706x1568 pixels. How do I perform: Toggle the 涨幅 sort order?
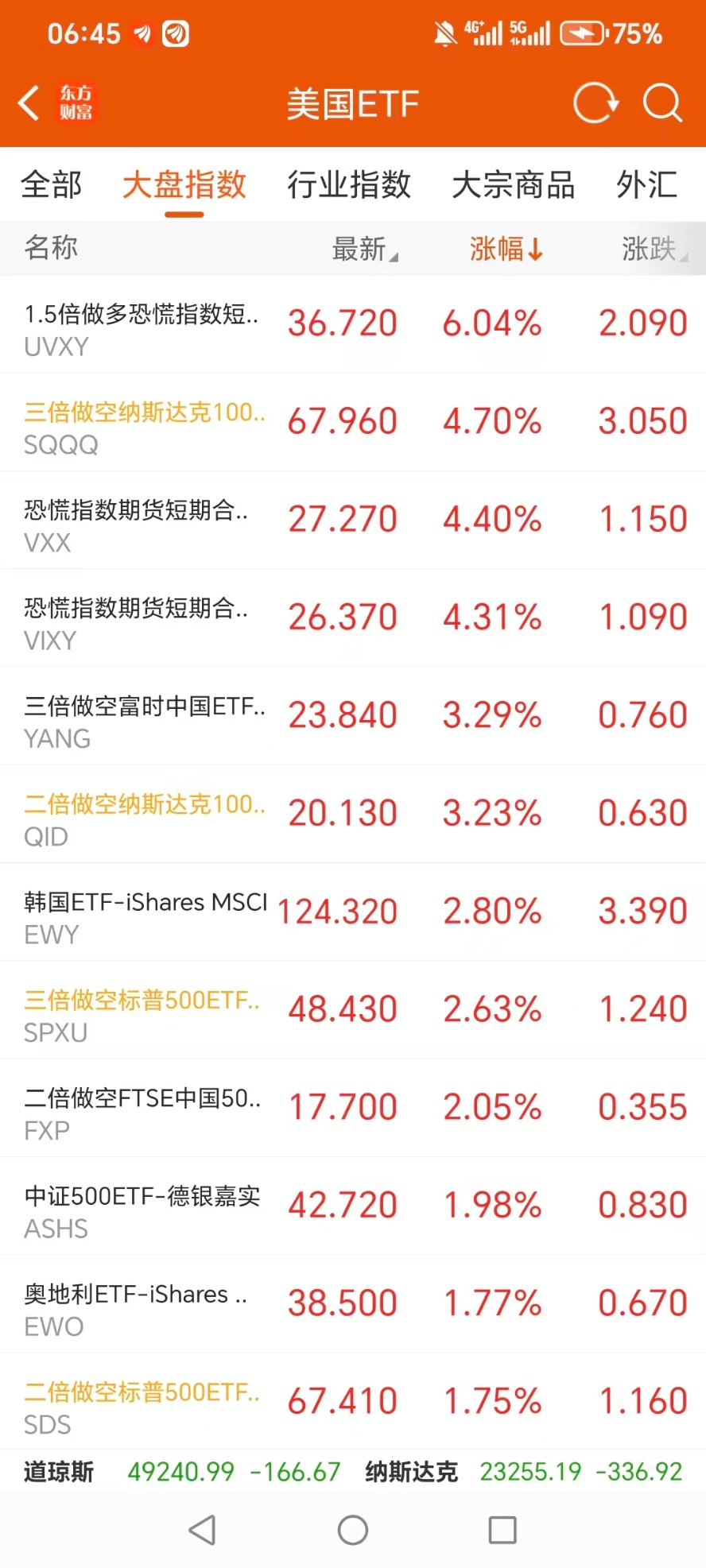(506, 249)
